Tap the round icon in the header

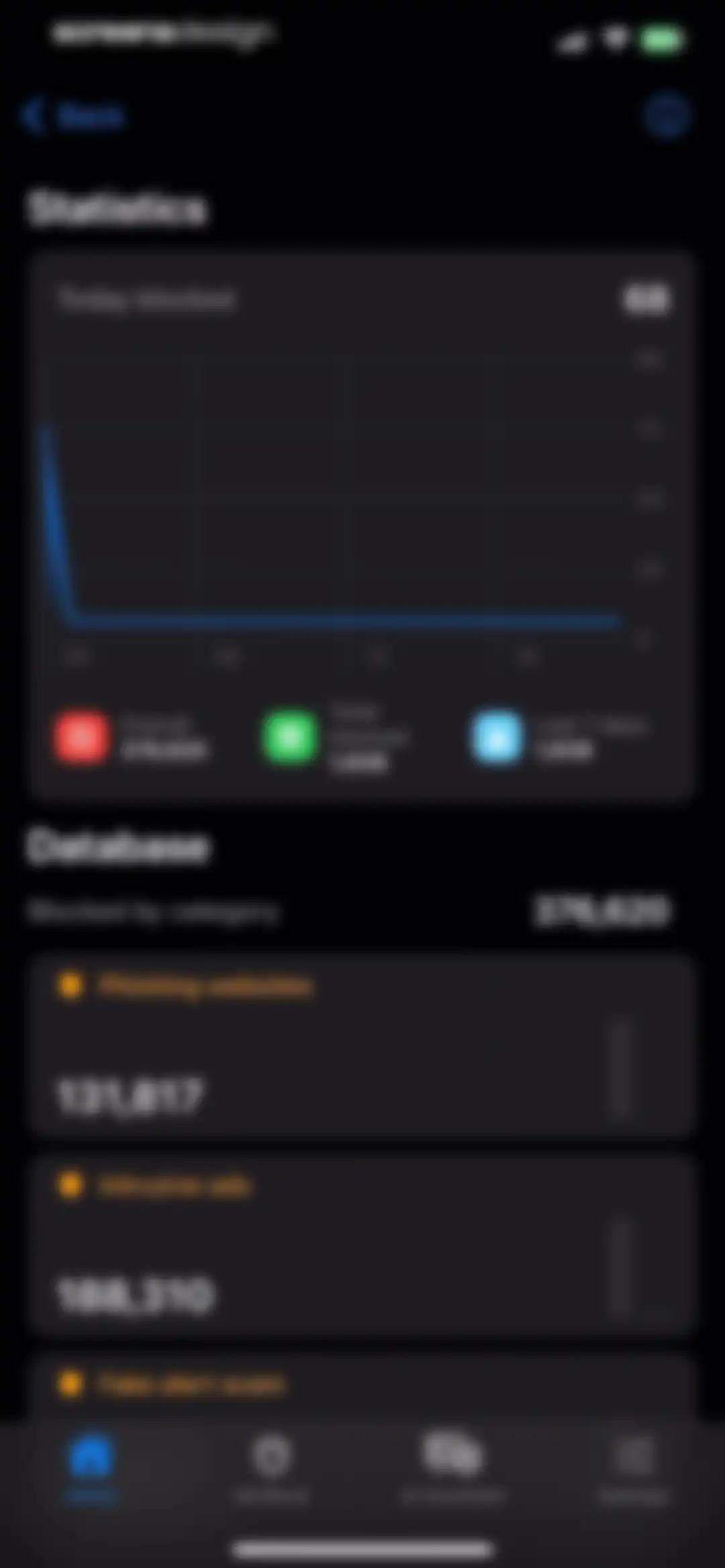coord(667,117)
